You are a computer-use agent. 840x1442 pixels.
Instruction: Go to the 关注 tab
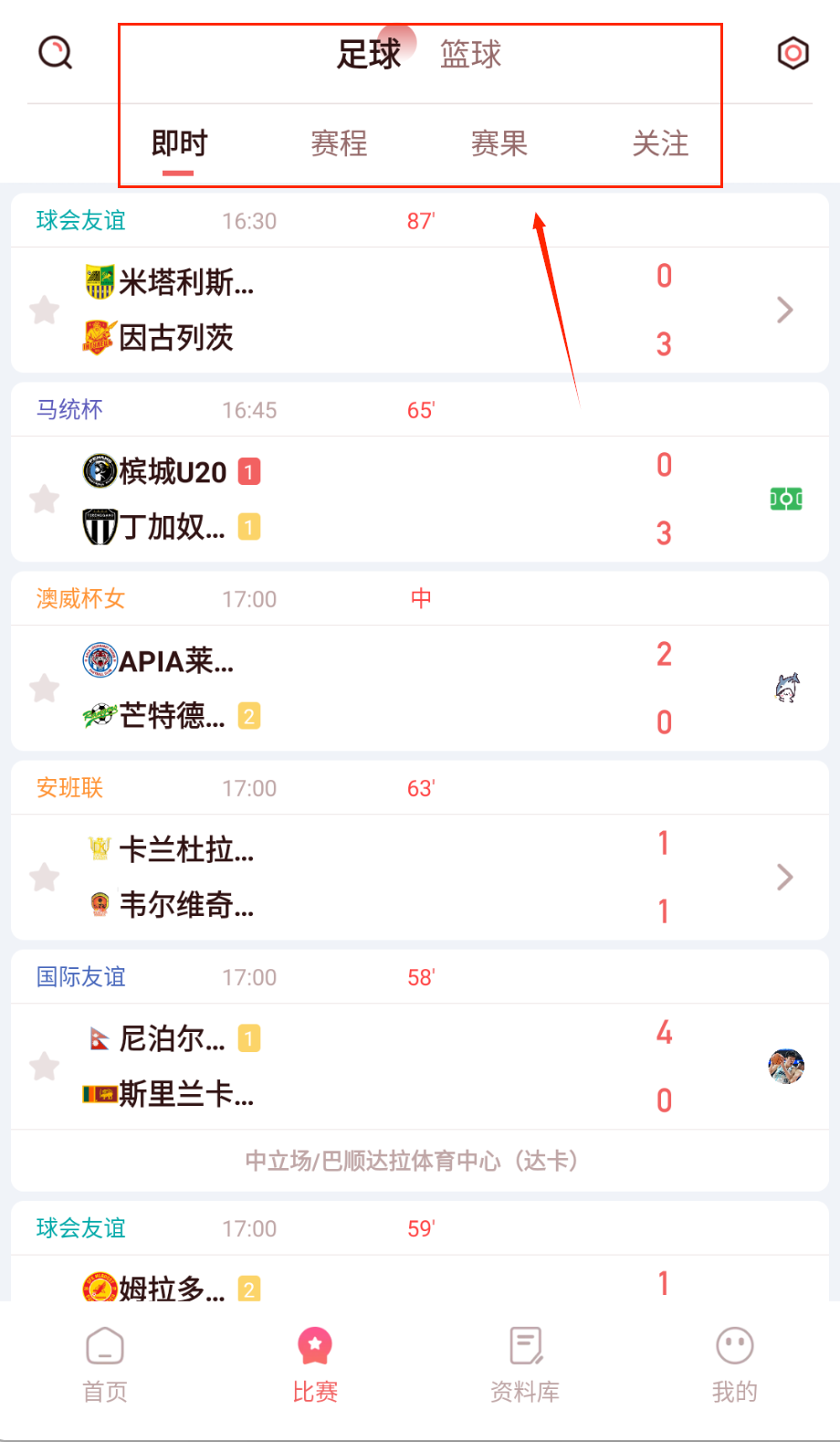660,143
